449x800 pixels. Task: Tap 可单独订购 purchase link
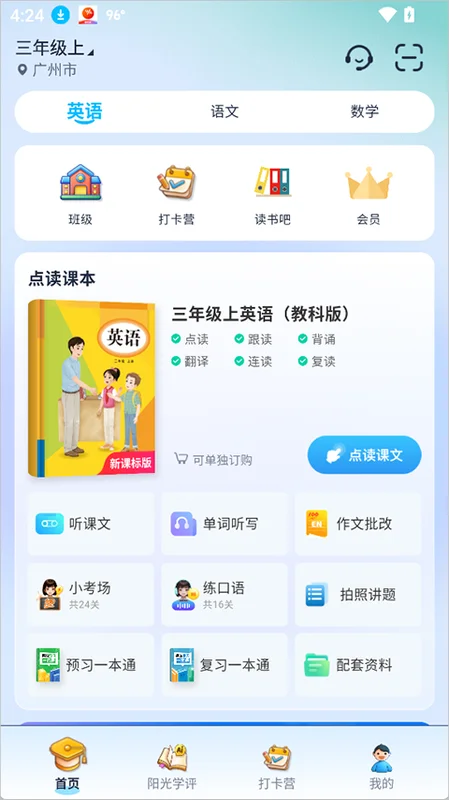click(213, 459)
